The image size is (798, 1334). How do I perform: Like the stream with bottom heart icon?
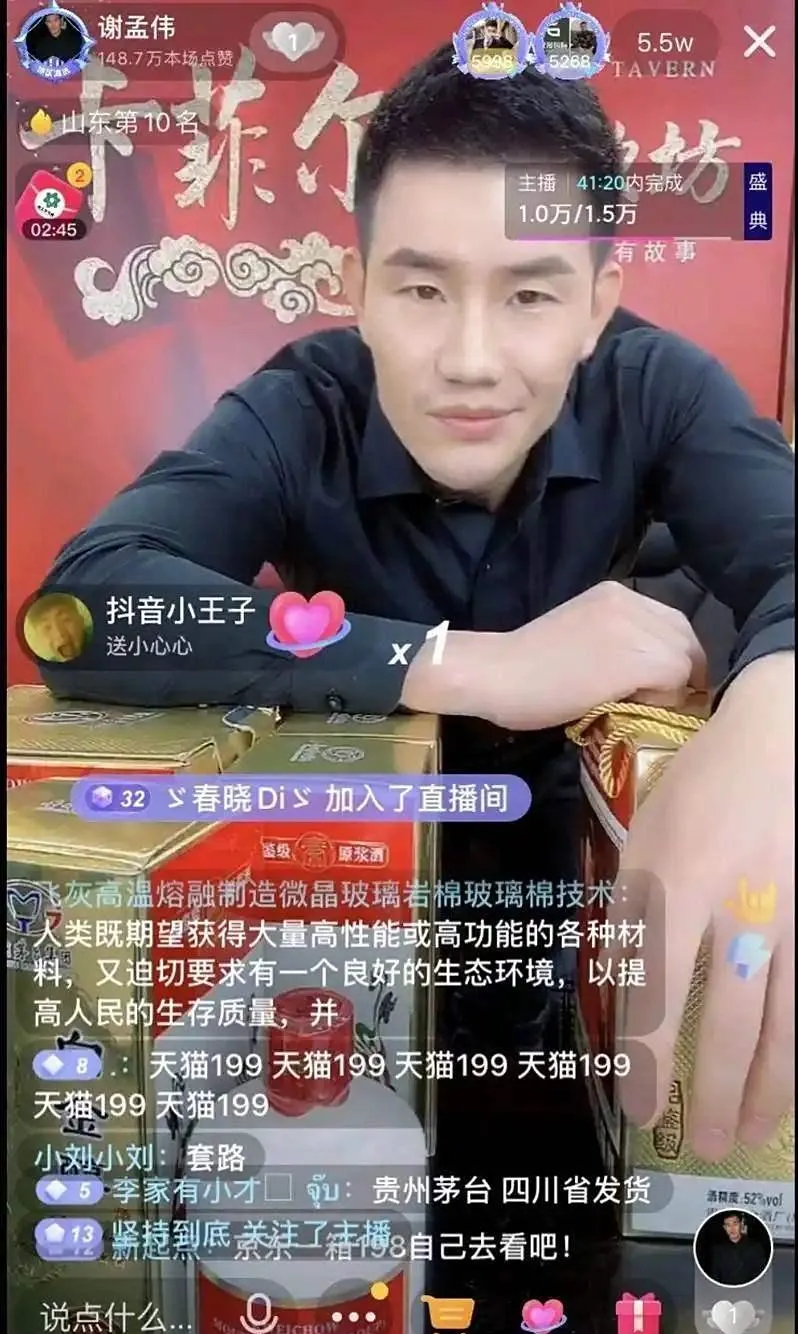[x=731, y=1314]
